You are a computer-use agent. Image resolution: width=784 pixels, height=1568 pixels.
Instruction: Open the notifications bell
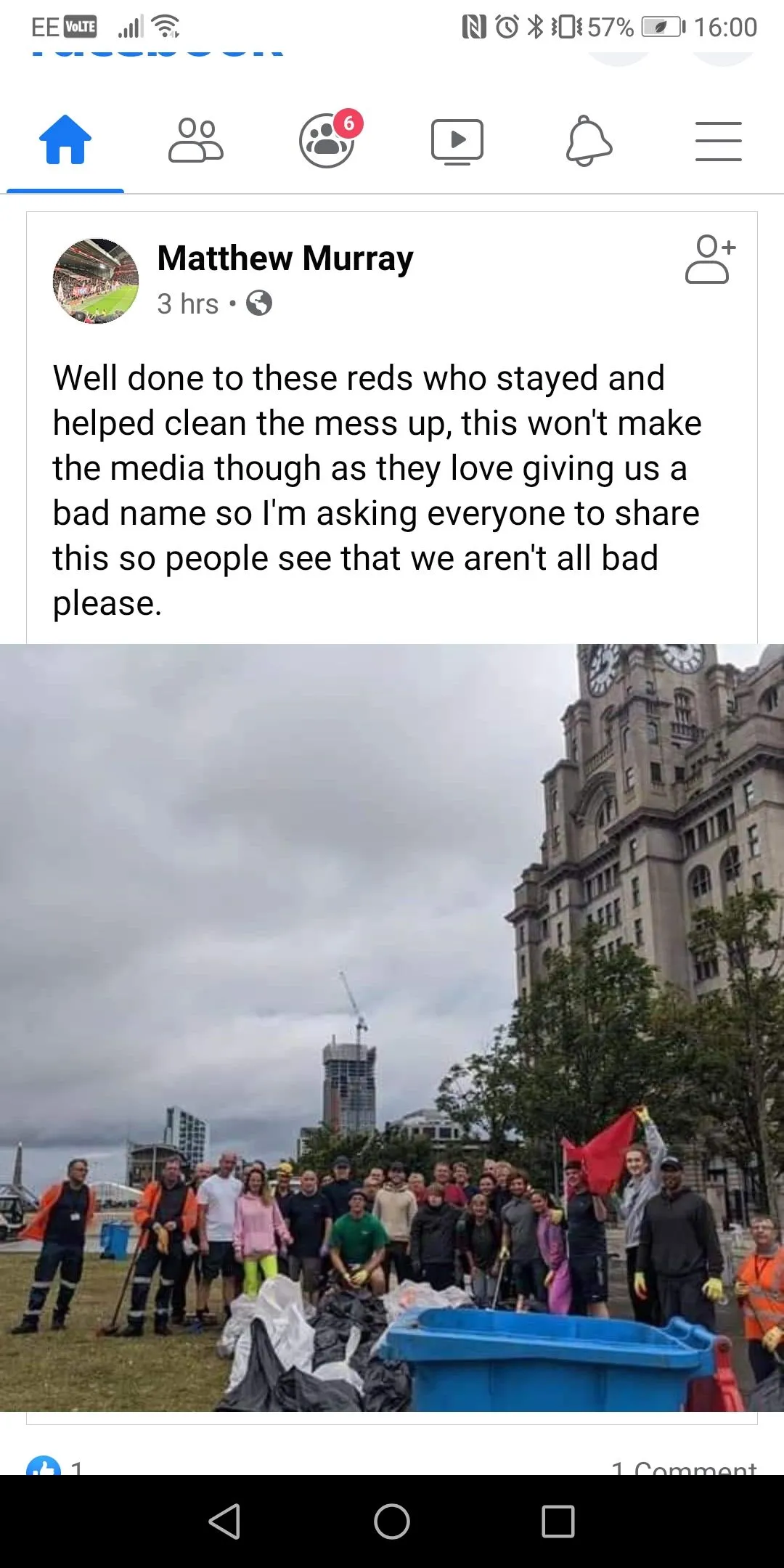click(588, 141)
